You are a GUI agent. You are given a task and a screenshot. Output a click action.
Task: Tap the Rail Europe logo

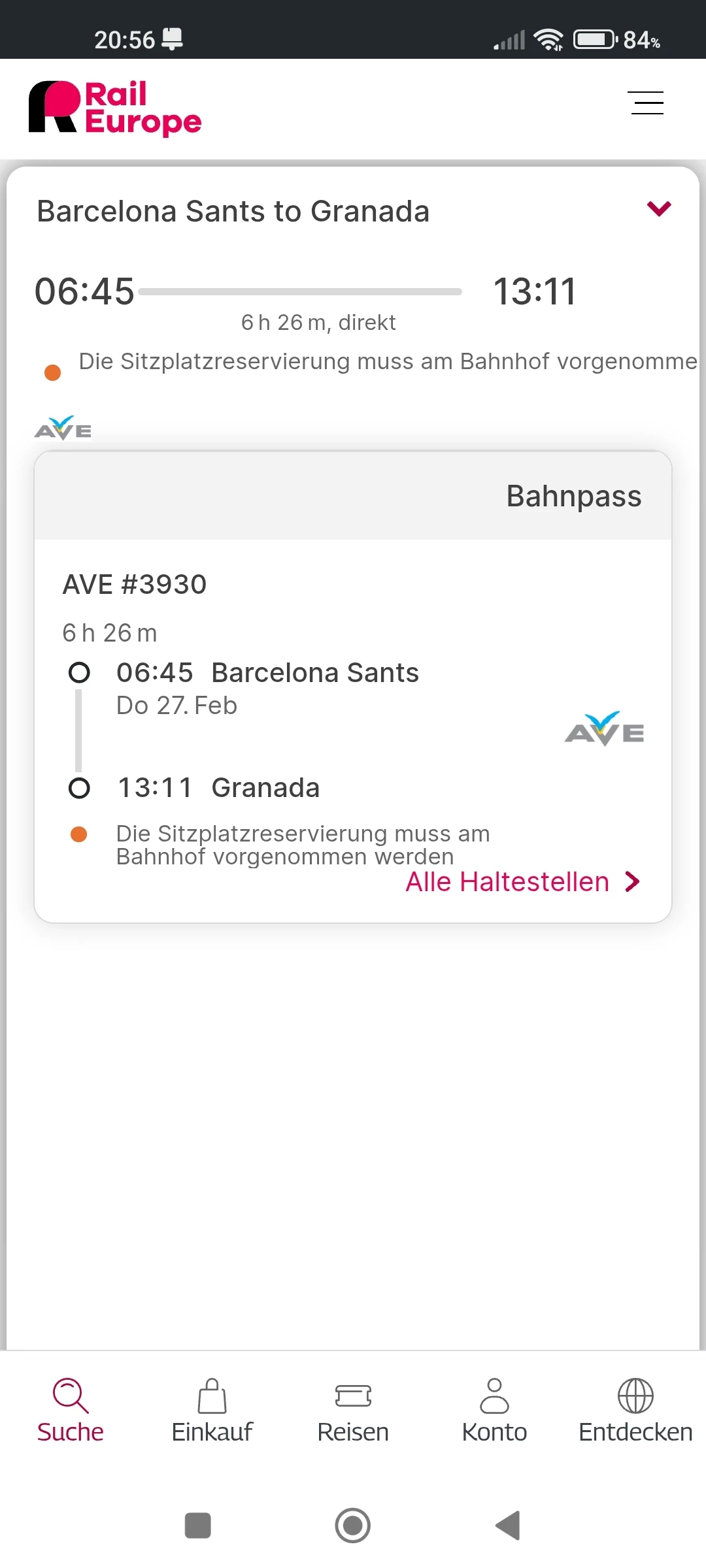115,108
